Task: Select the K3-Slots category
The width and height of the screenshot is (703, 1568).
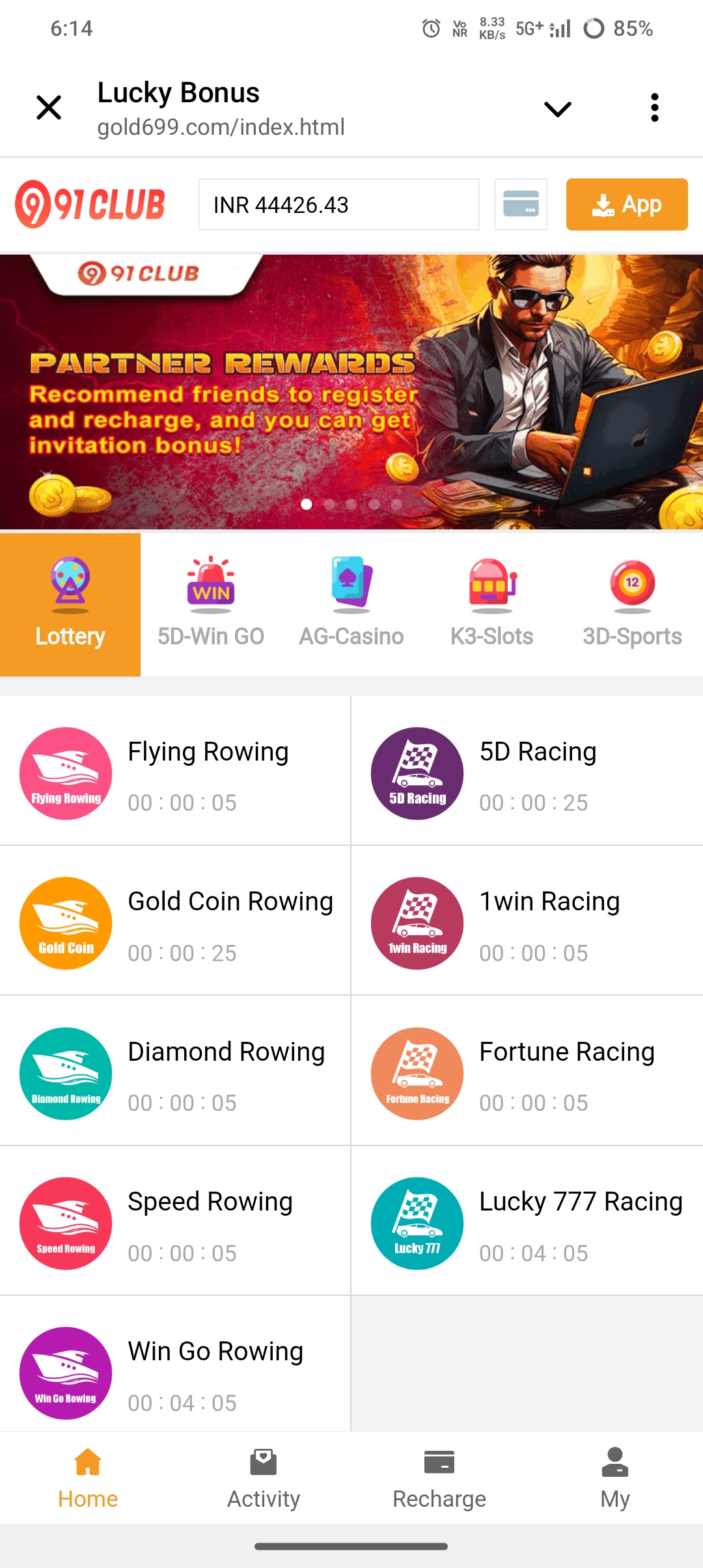Action: click(x=492, y=604)
